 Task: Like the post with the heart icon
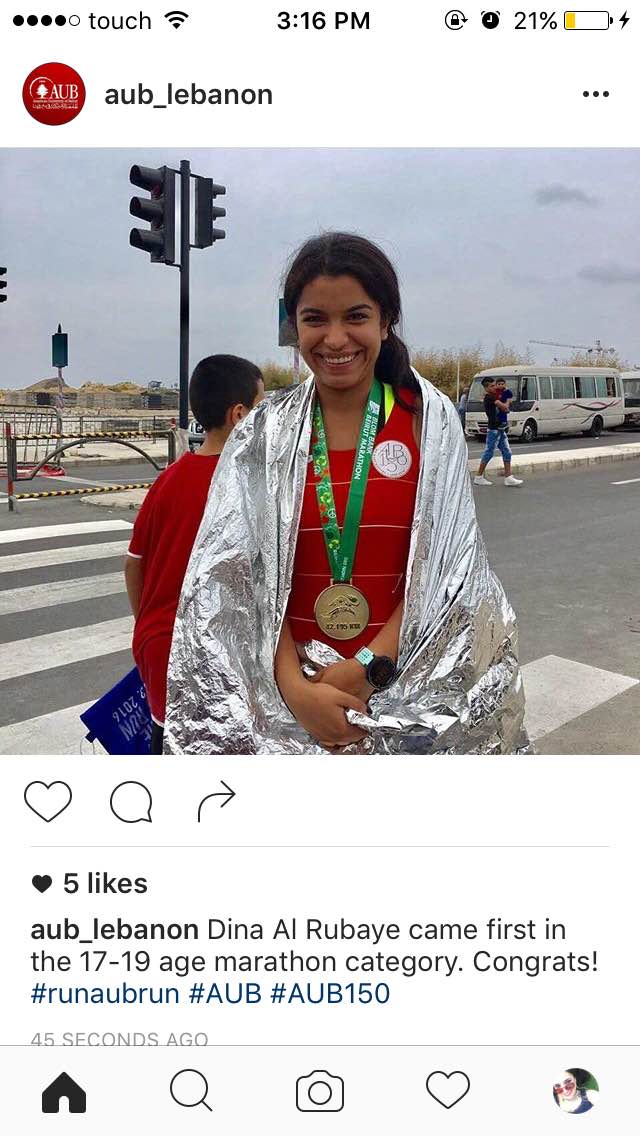tap(48, 802)
